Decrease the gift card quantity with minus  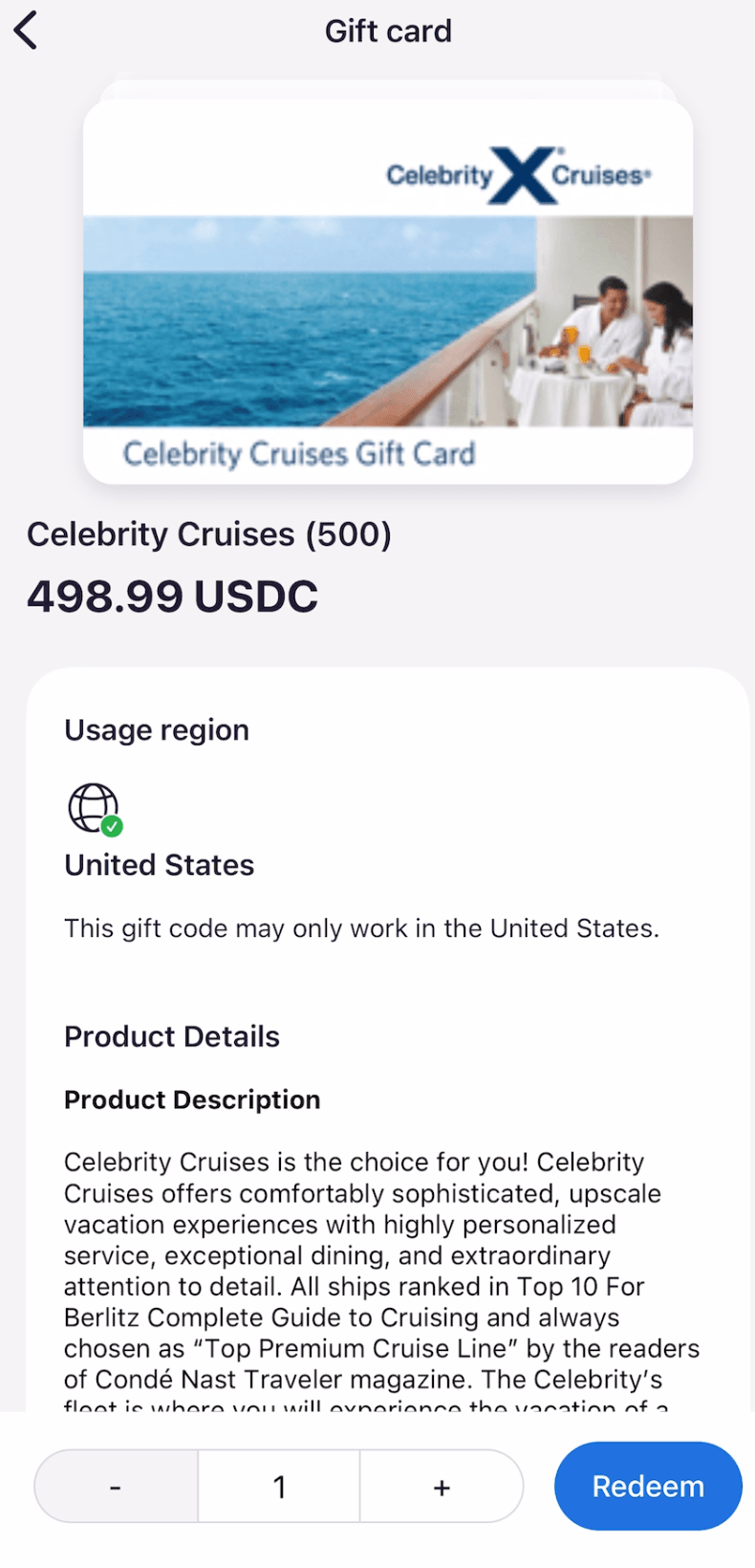(x=116, y=1487)
